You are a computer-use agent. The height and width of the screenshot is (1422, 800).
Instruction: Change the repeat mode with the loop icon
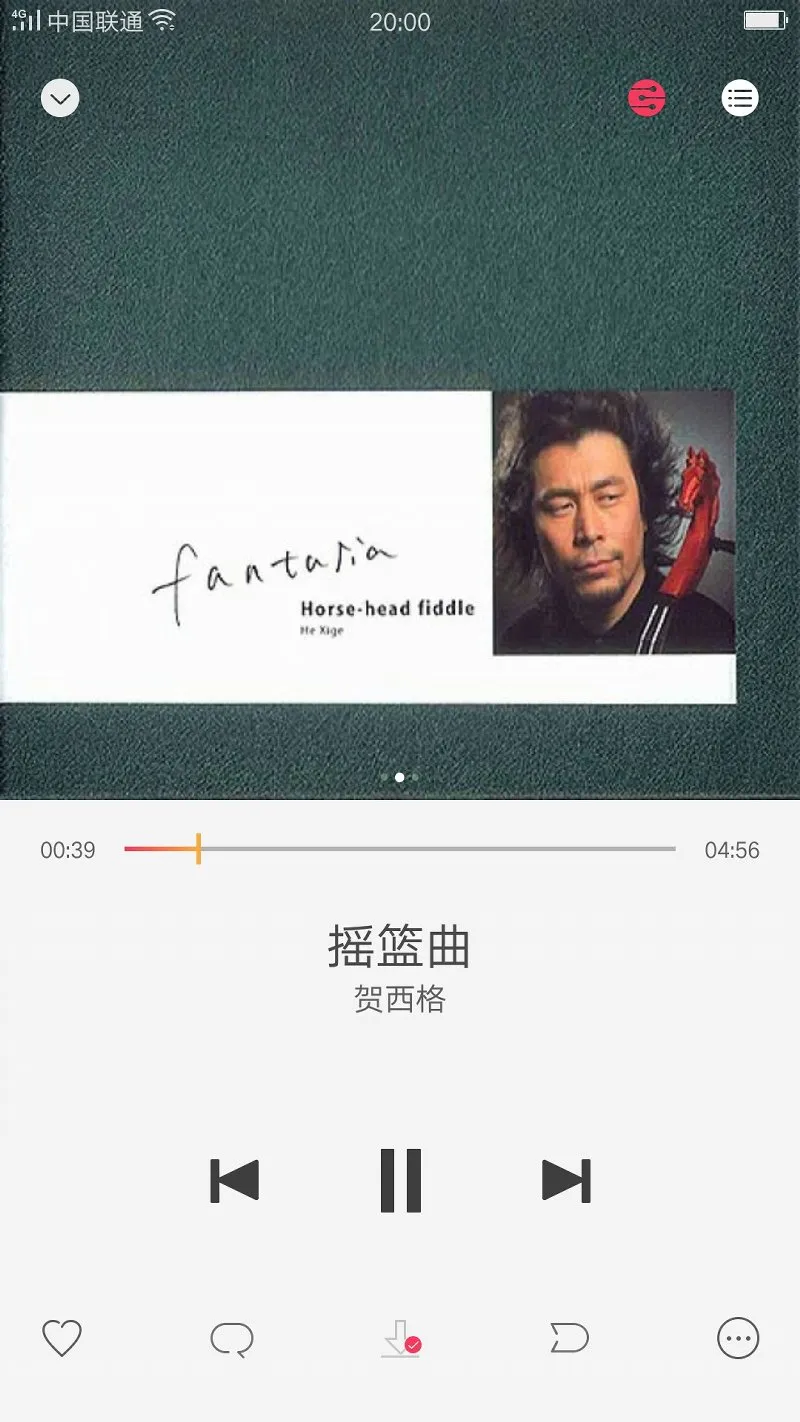click(x=231, y=1338)
